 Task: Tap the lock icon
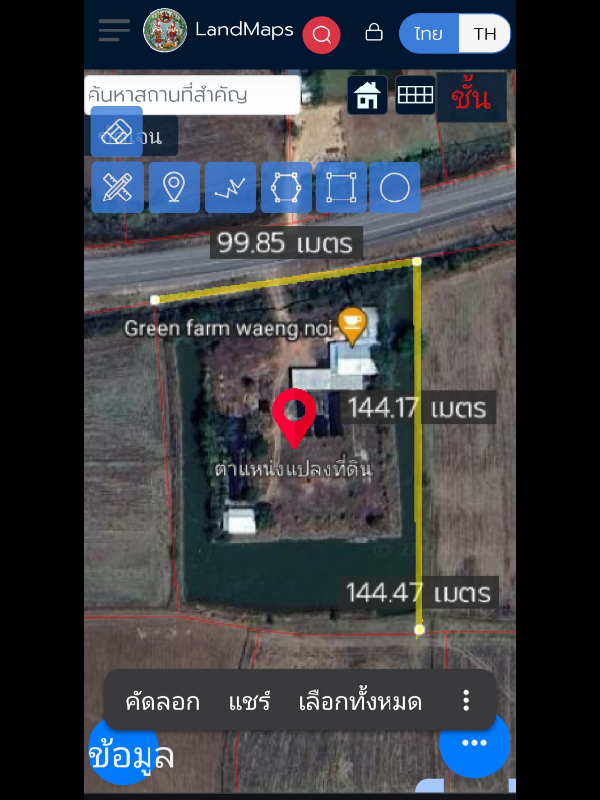point(374,33)
